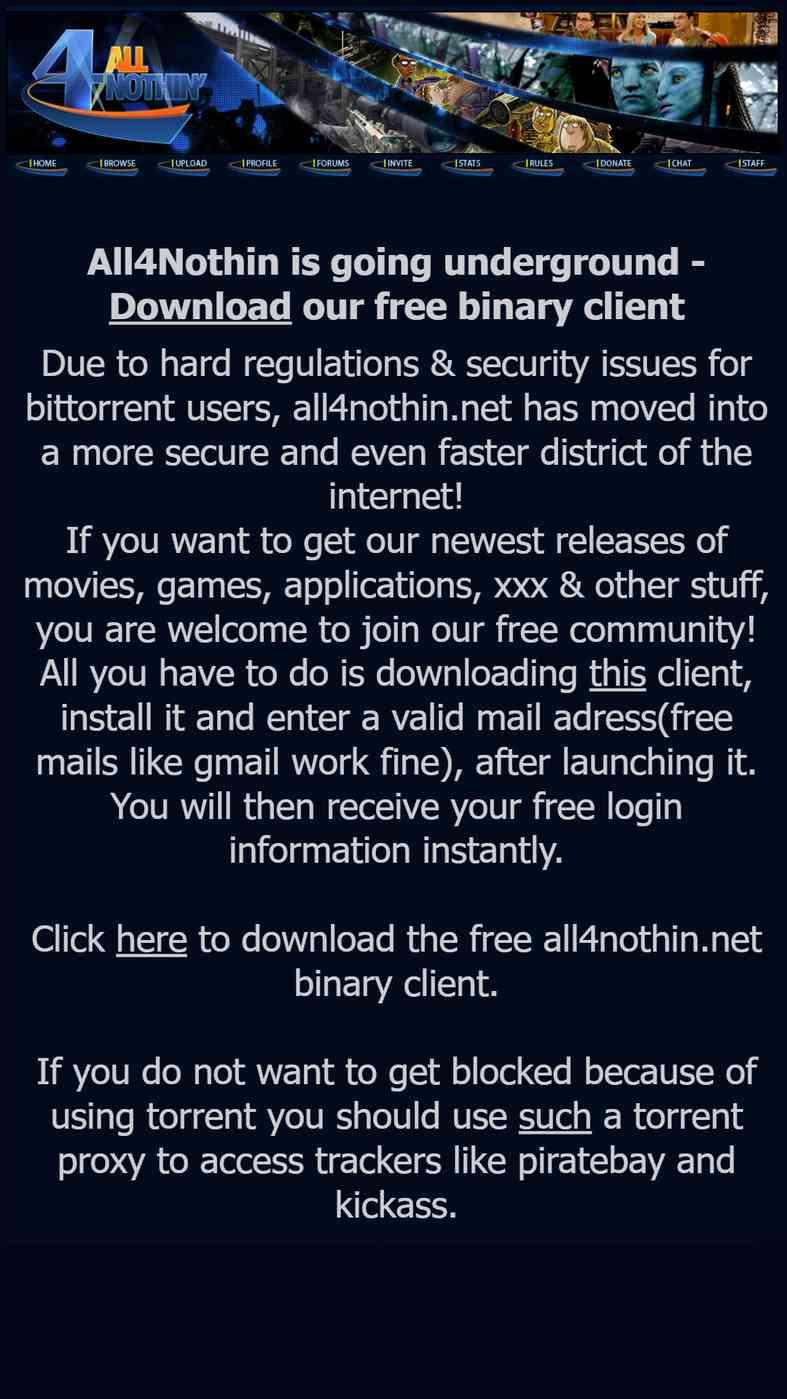View the STAFF page
Viewport: 787px width, 1399px height.
click(751, 165)
